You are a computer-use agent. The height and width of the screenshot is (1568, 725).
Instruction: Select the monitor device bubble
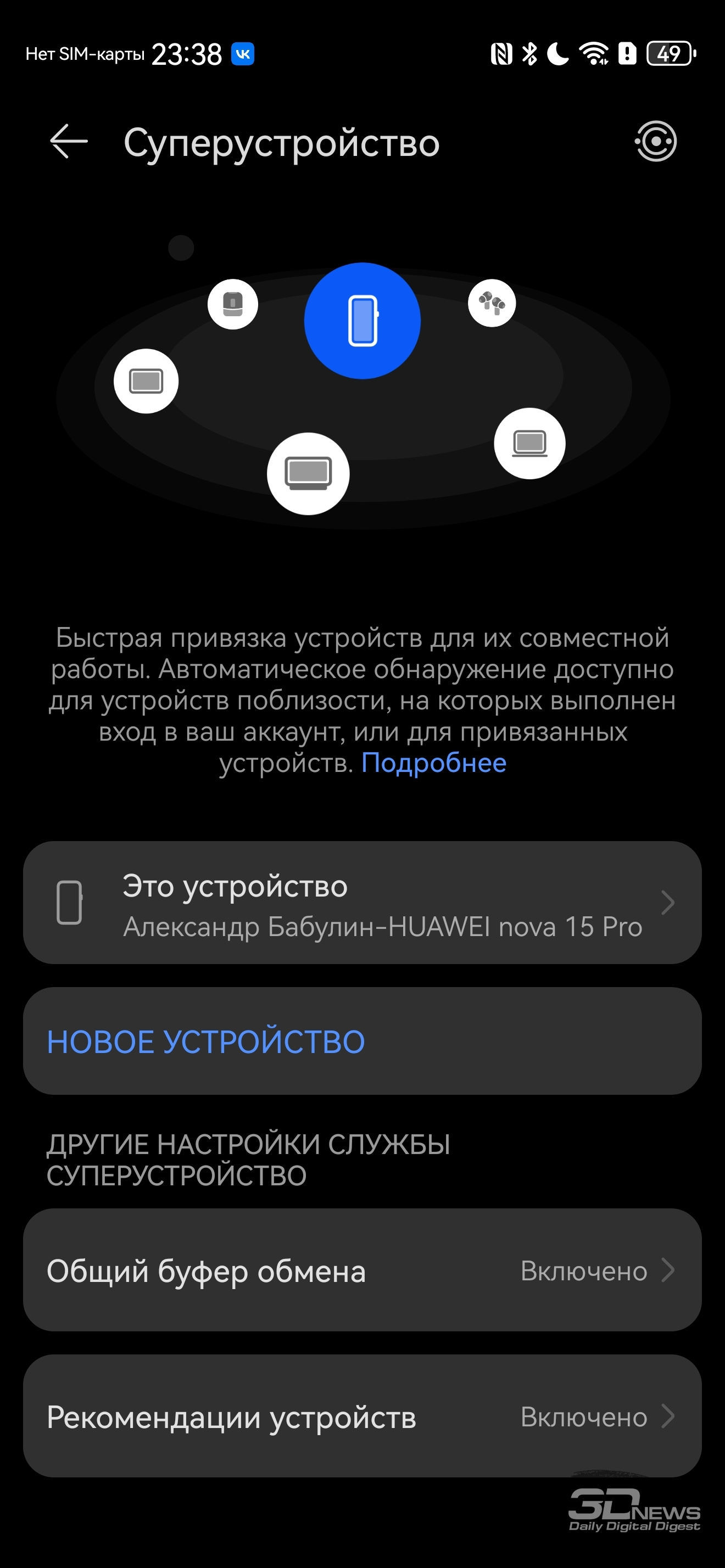click(x=308, y=474)
